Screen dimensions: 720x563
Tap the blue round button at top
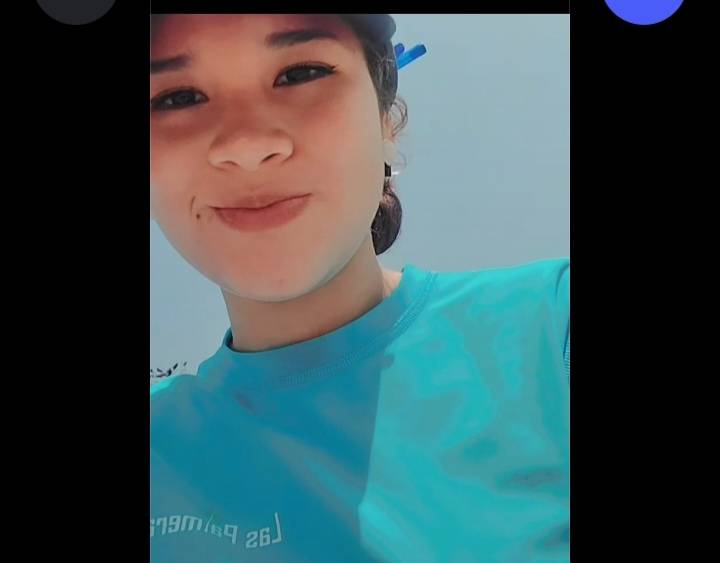pos(644,8)
